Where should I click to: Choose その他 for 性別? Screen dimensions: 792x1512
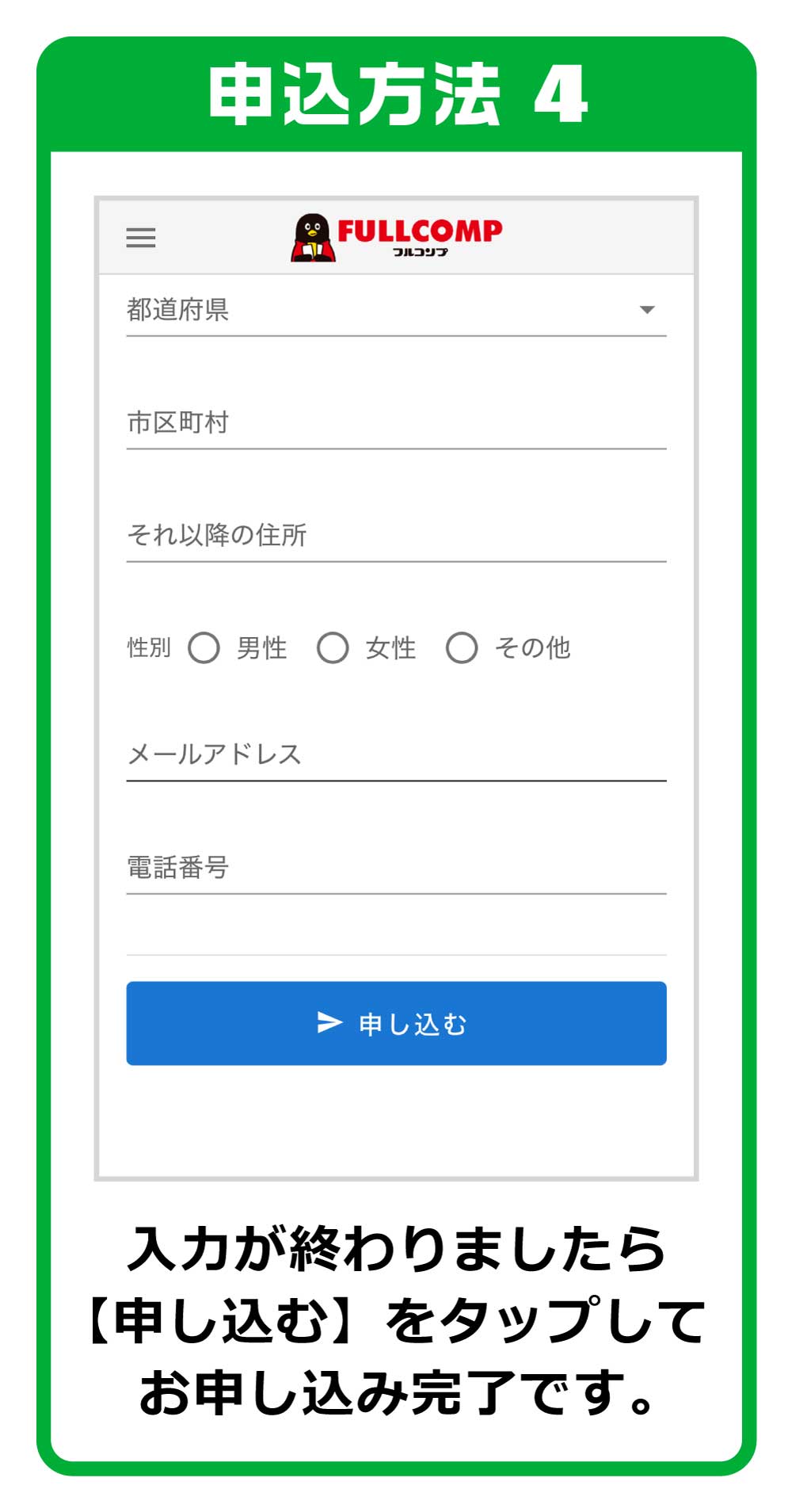coord(463,648)
